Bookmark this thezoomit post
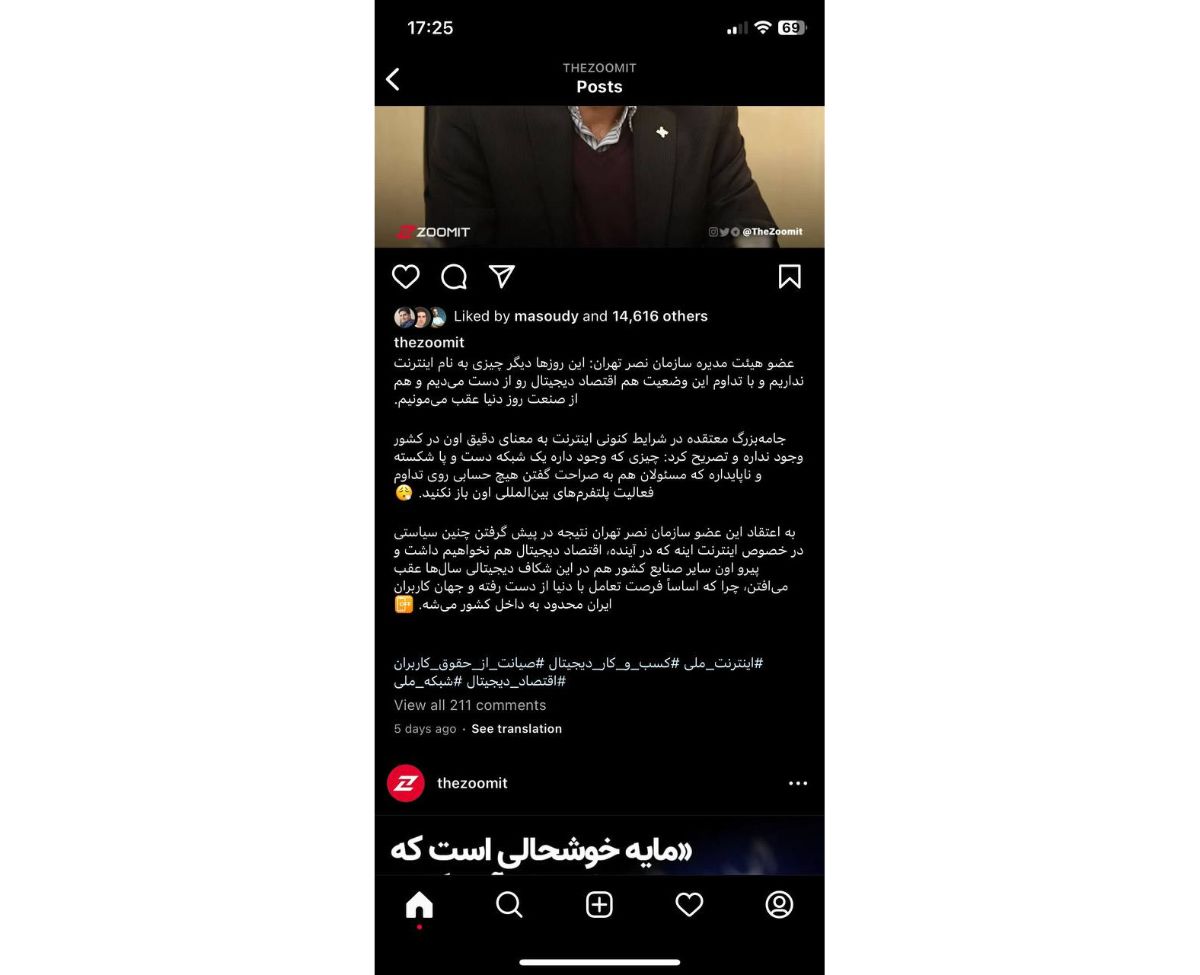 789,277
